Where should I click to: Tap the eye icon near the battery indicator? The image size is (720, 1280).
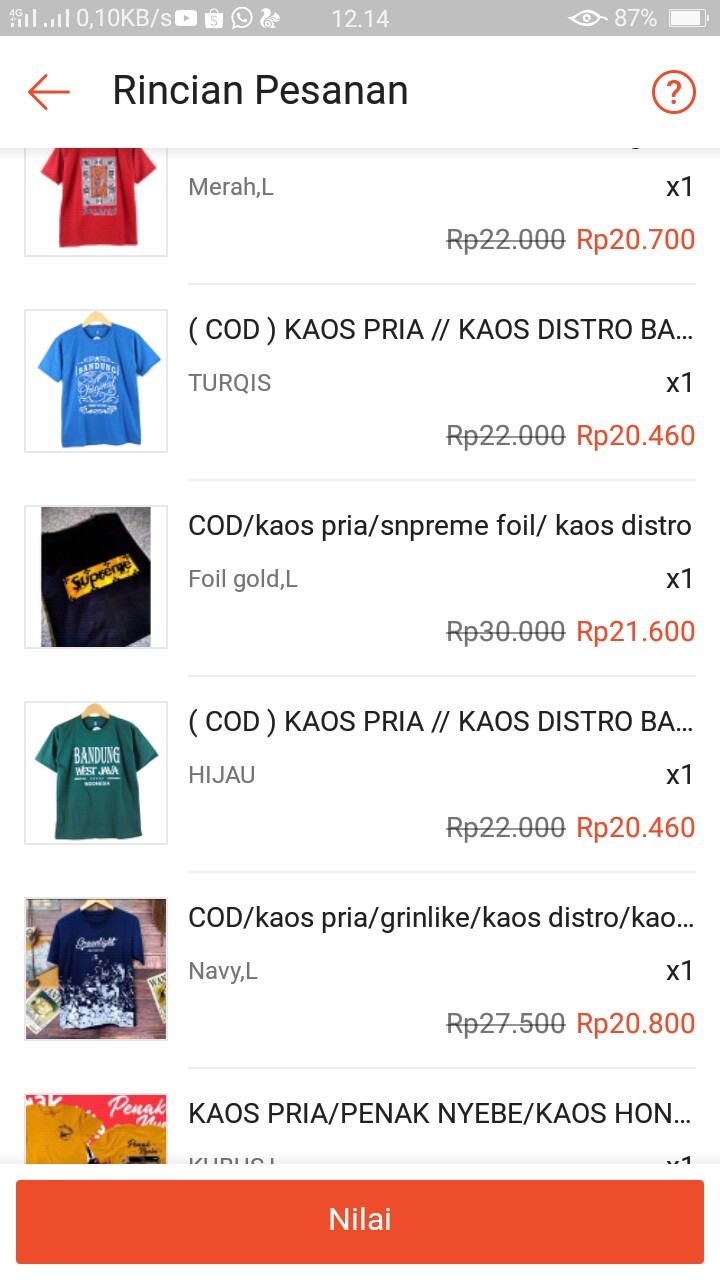tap(588, 17)
